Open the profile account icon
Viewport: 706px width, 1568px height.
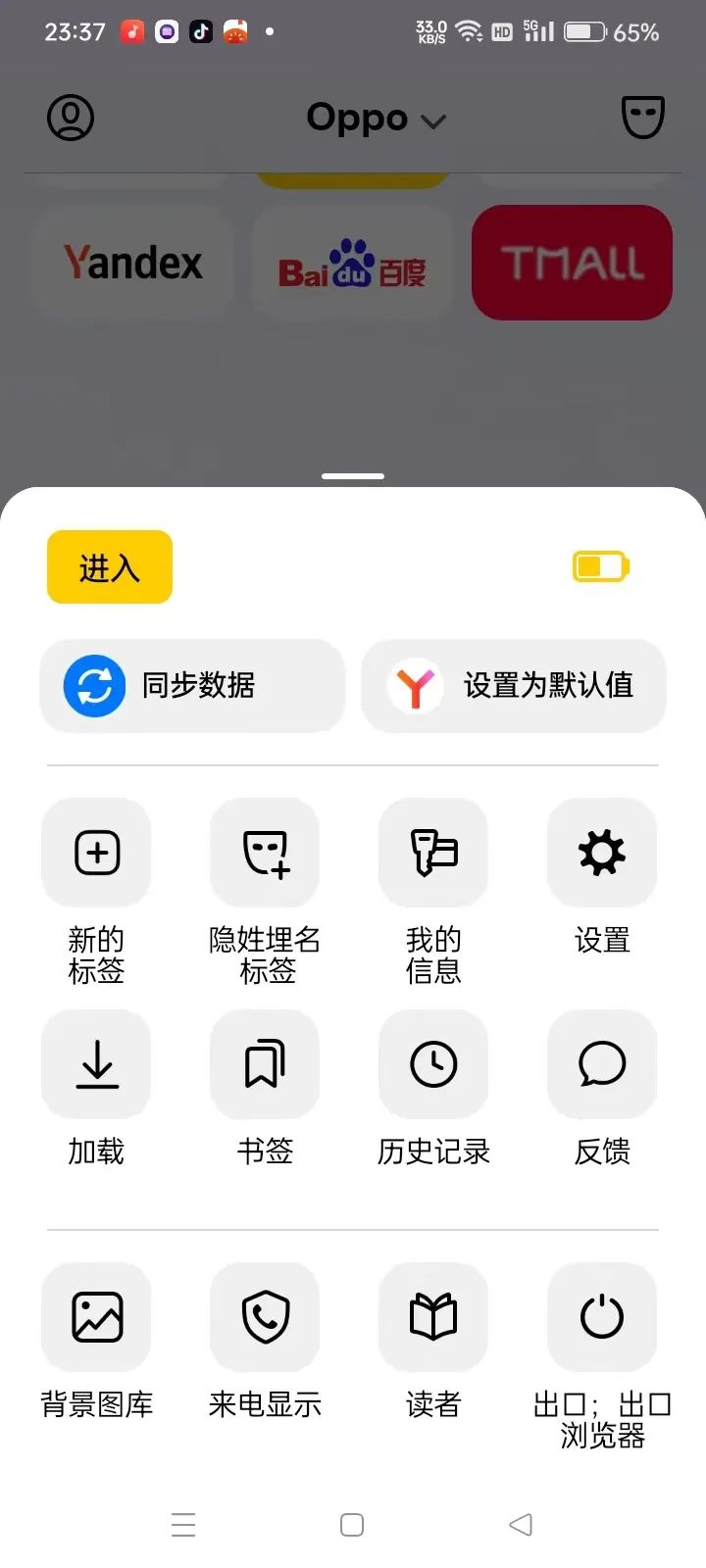pos(70,117)
